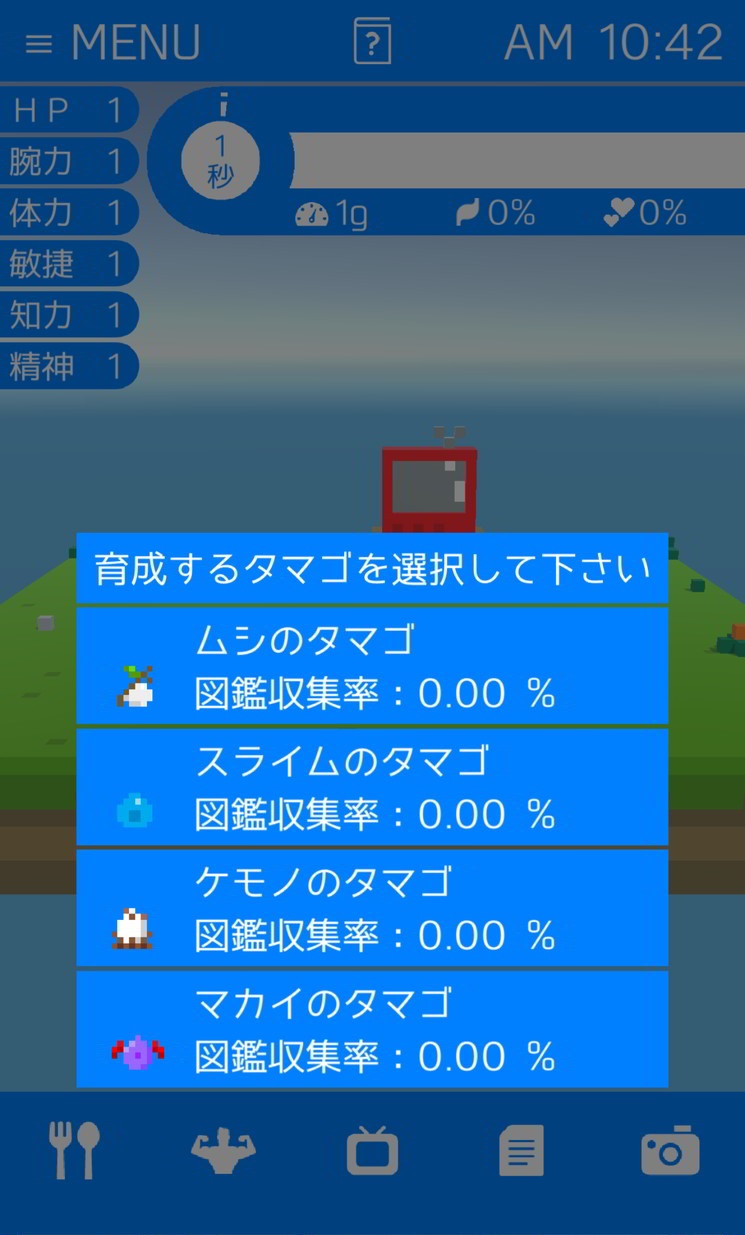
Task: Select ムシのタマゴ egg
Action: [x=372, y=666]
